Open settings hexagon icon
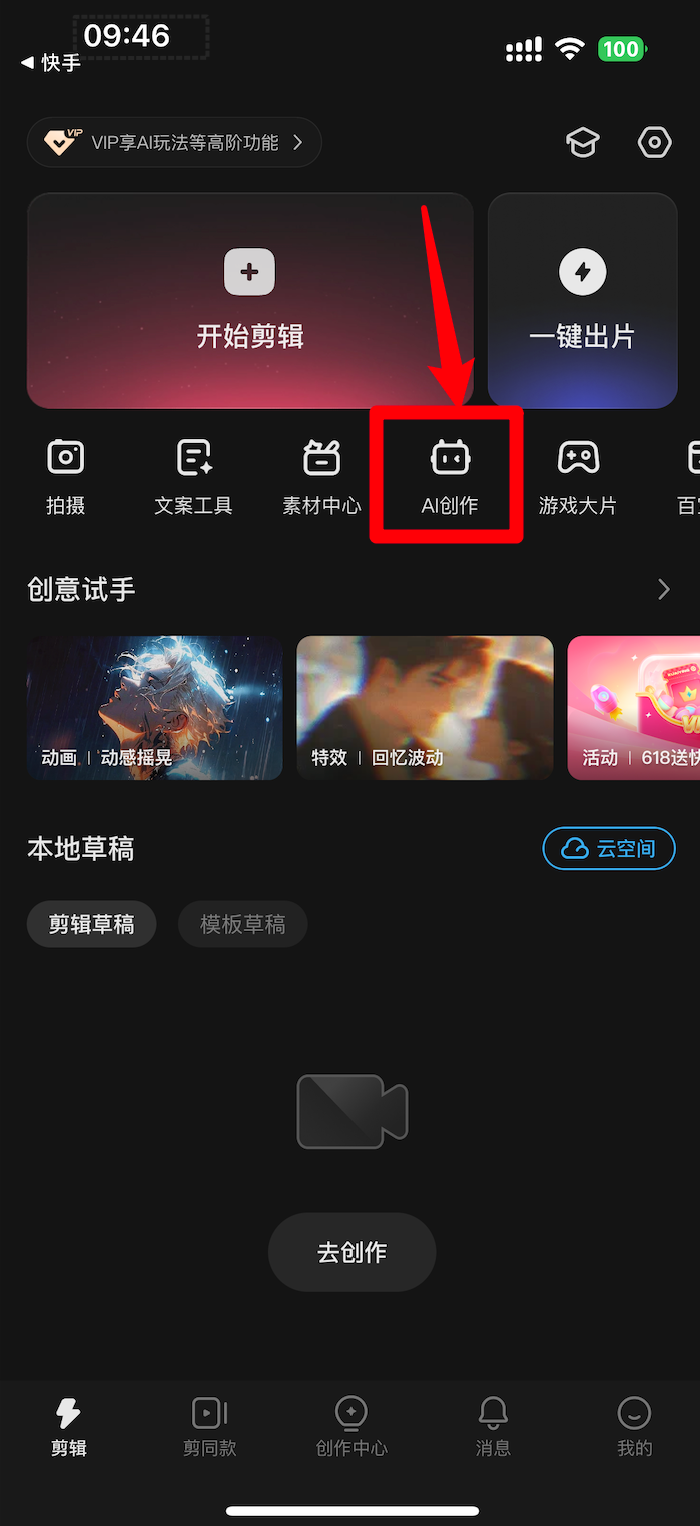The height and width of the screenshot is (1526, 700). tap(654, 143)
